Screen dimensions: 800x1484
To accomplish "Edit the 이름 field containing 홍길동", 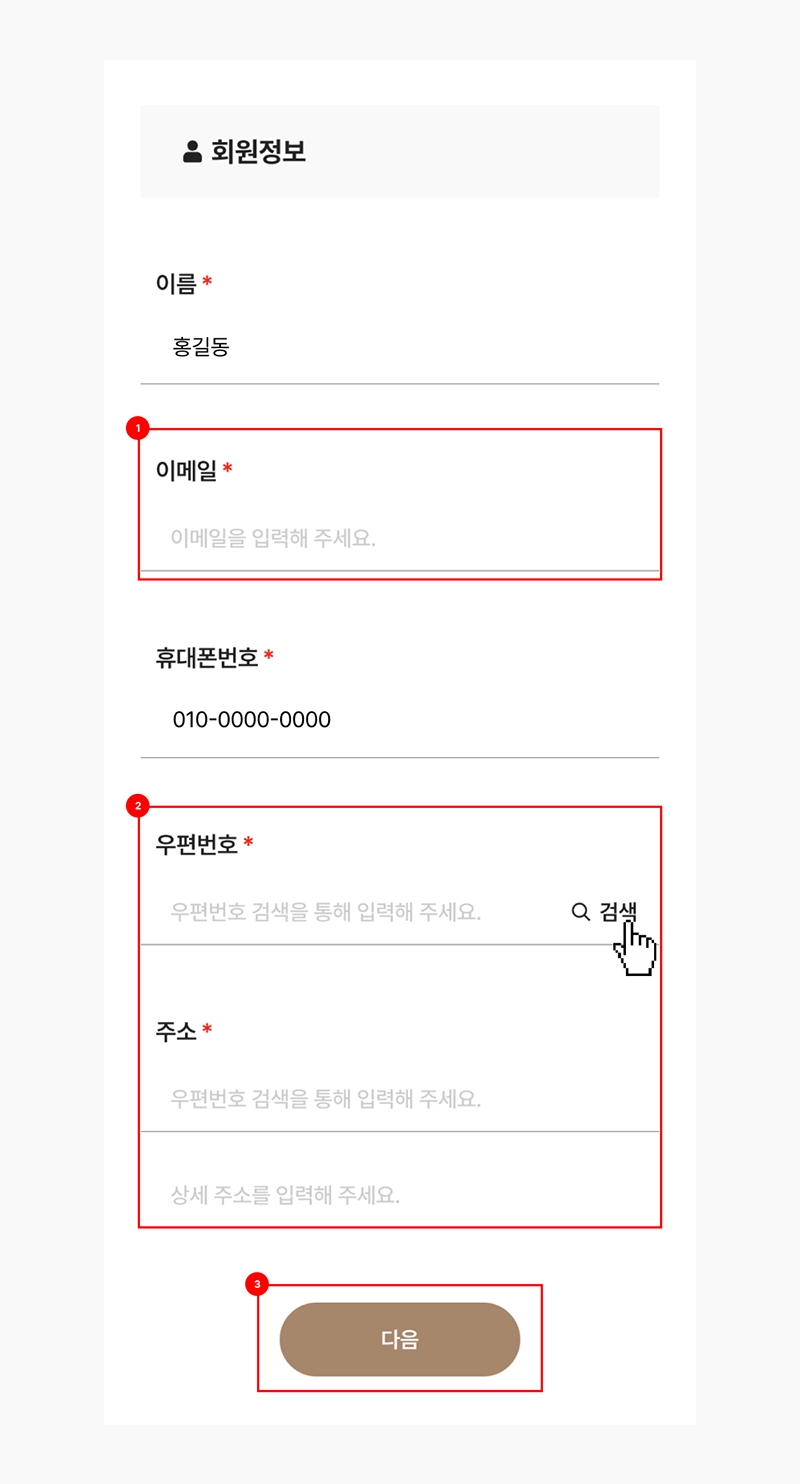I will [400, 348].
